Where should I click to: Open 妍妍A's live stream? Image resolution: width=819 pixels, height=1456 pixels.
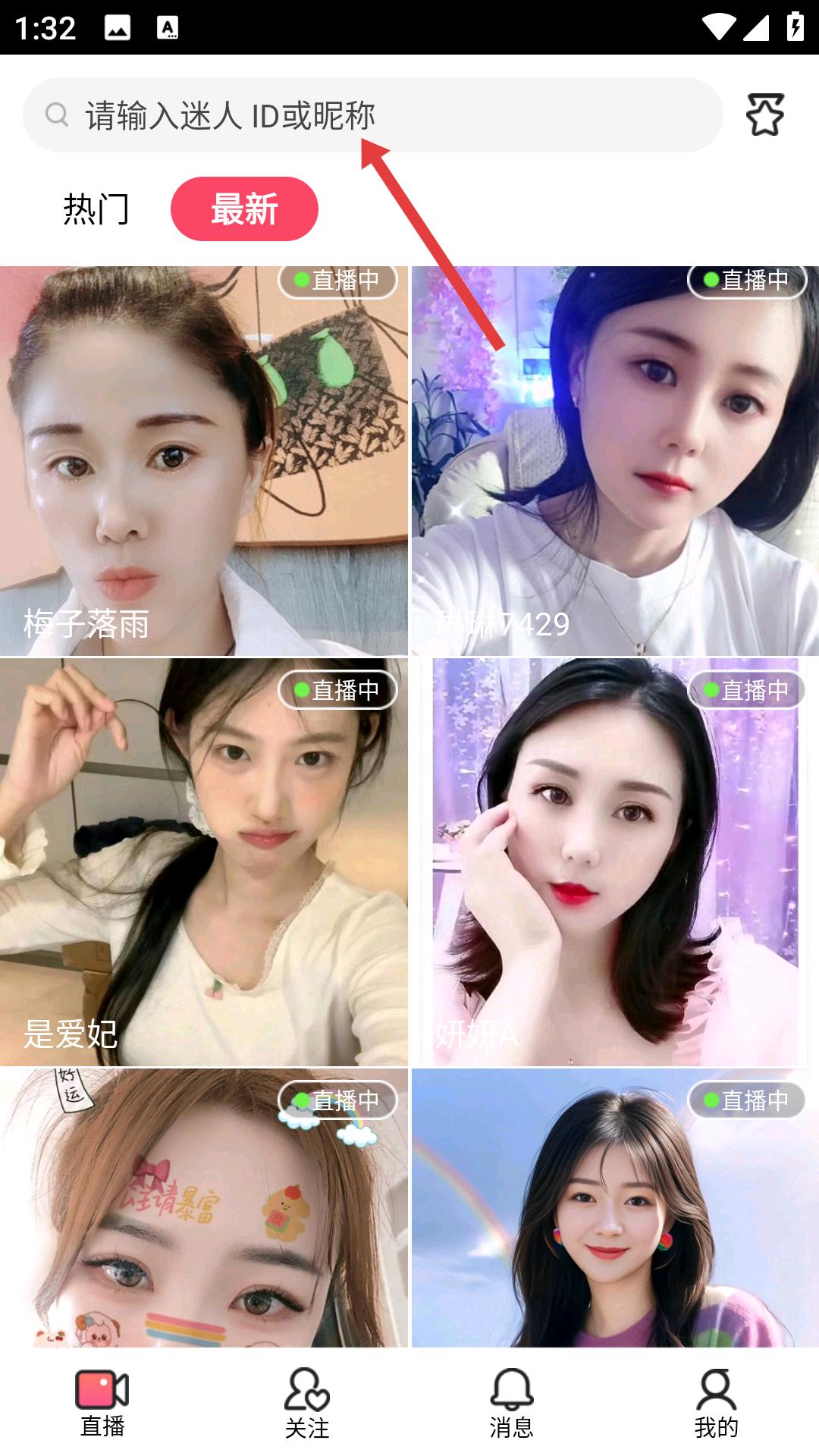click(x=615, y=861)
